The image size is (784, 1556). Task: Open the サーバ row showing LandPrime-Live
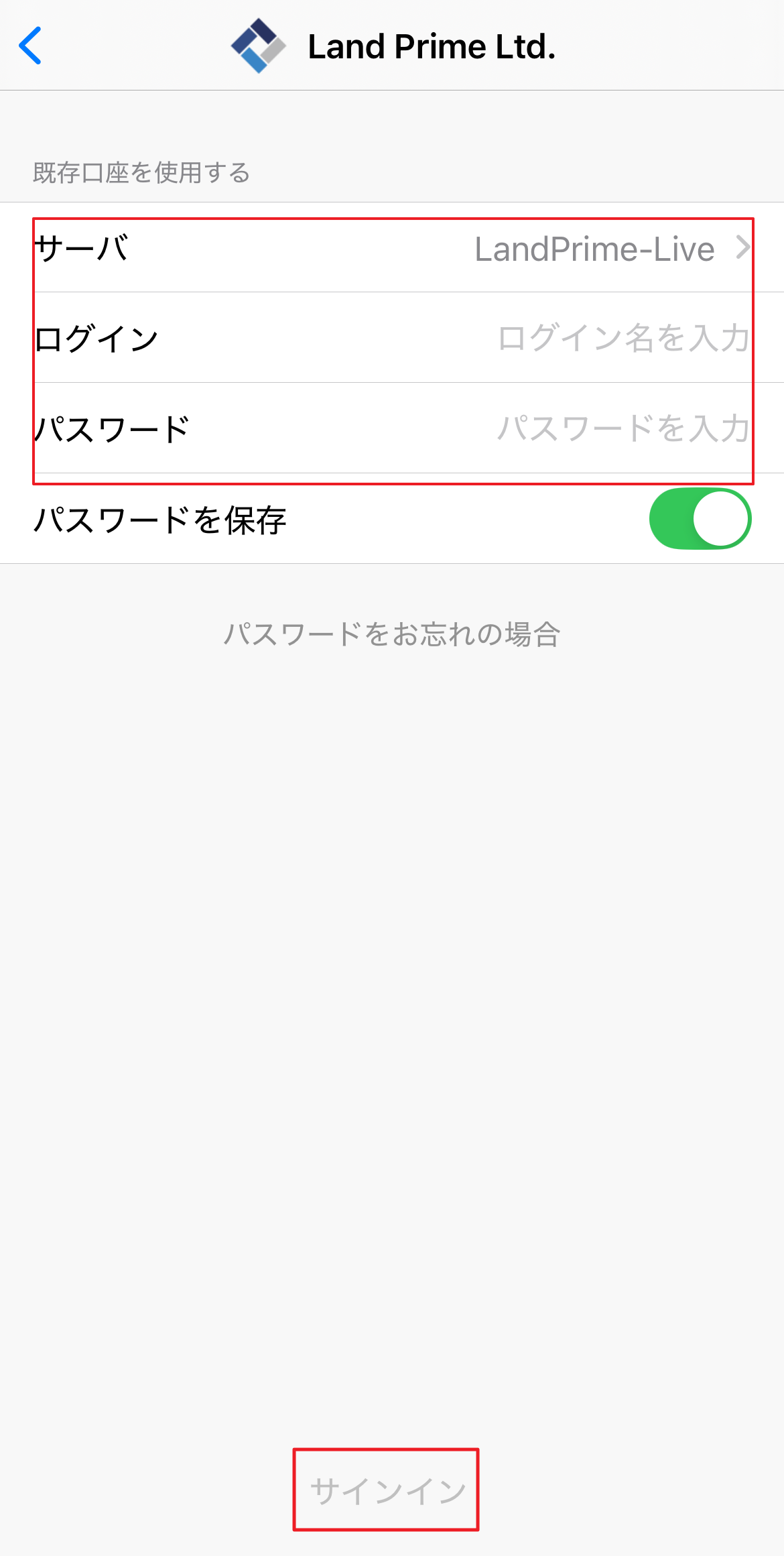(392, 247)
